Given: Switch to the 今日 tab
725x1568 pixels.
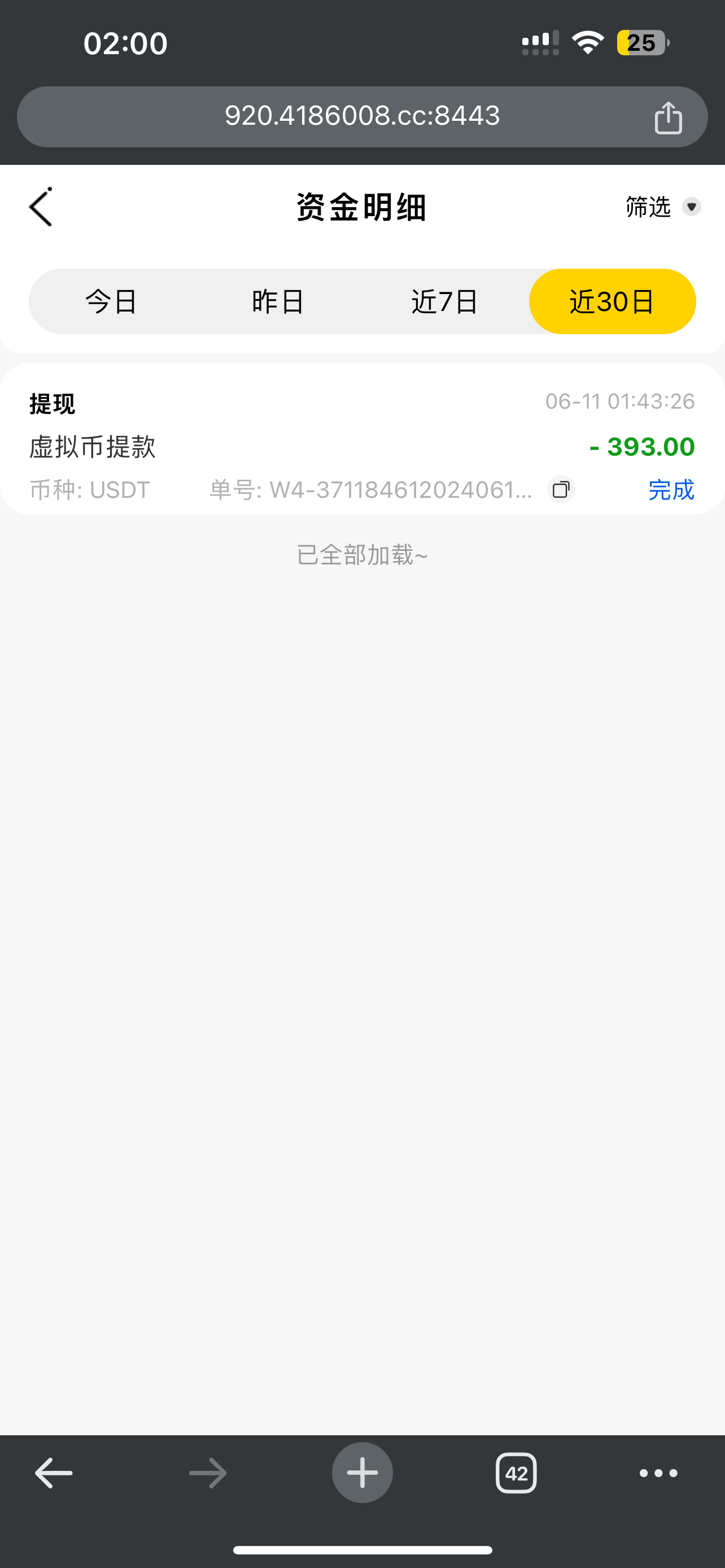Looking at the screenshot, I should [x=111, y=302].
